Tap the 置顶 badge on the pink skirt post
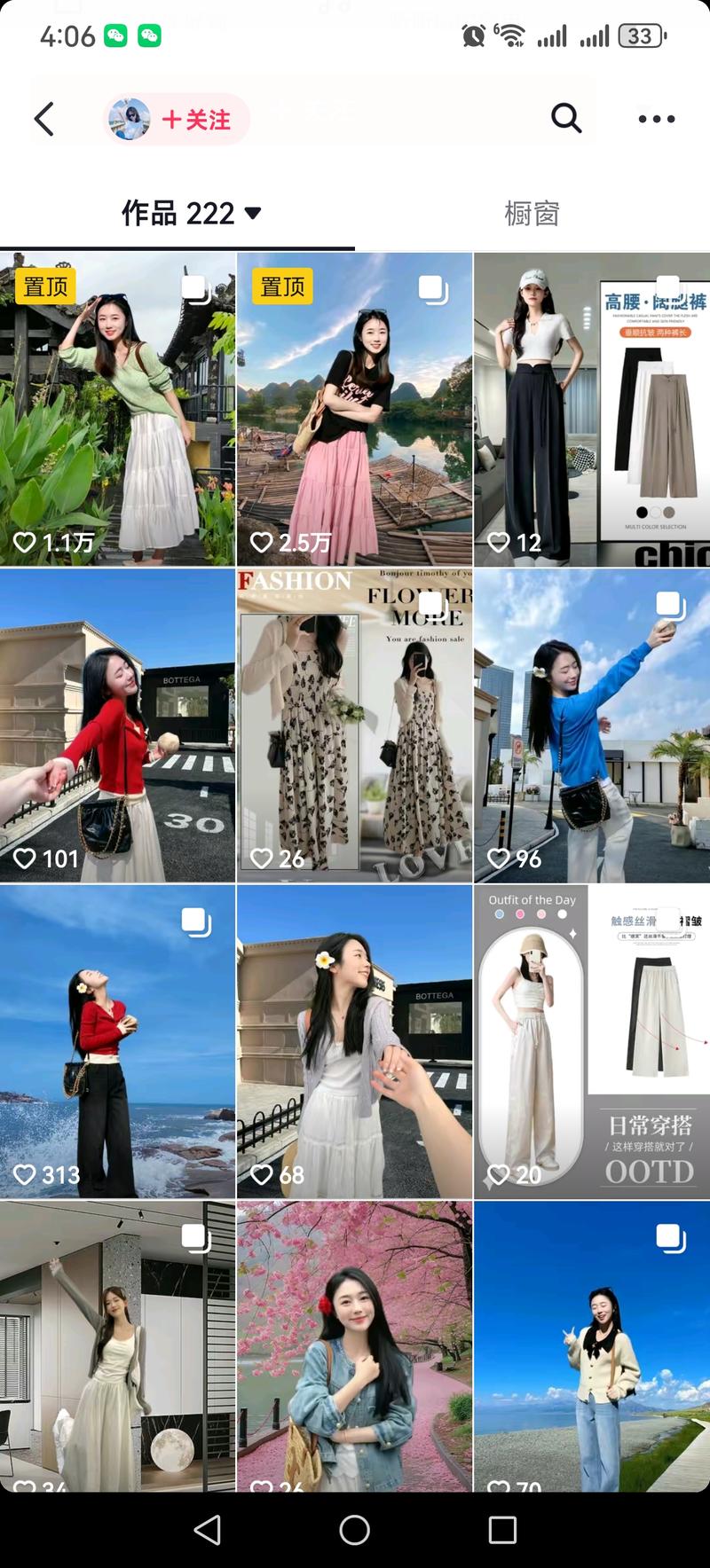The width and height of the screenshot is (710, 1568). pyautogui.click(x=283, y=286)
